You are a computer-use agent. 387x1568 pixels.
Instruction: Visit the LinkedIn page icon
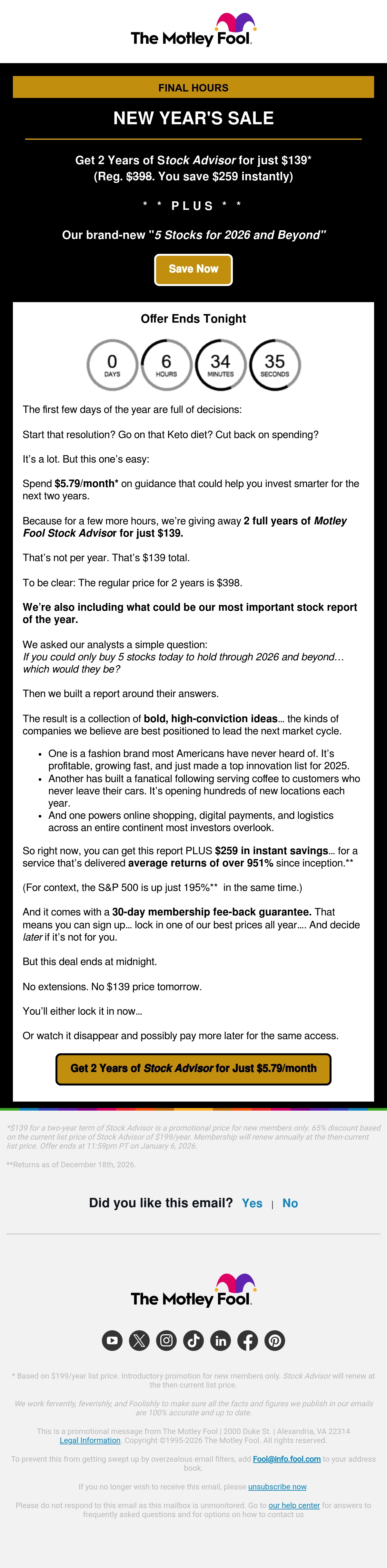(x=221, y=1340)
